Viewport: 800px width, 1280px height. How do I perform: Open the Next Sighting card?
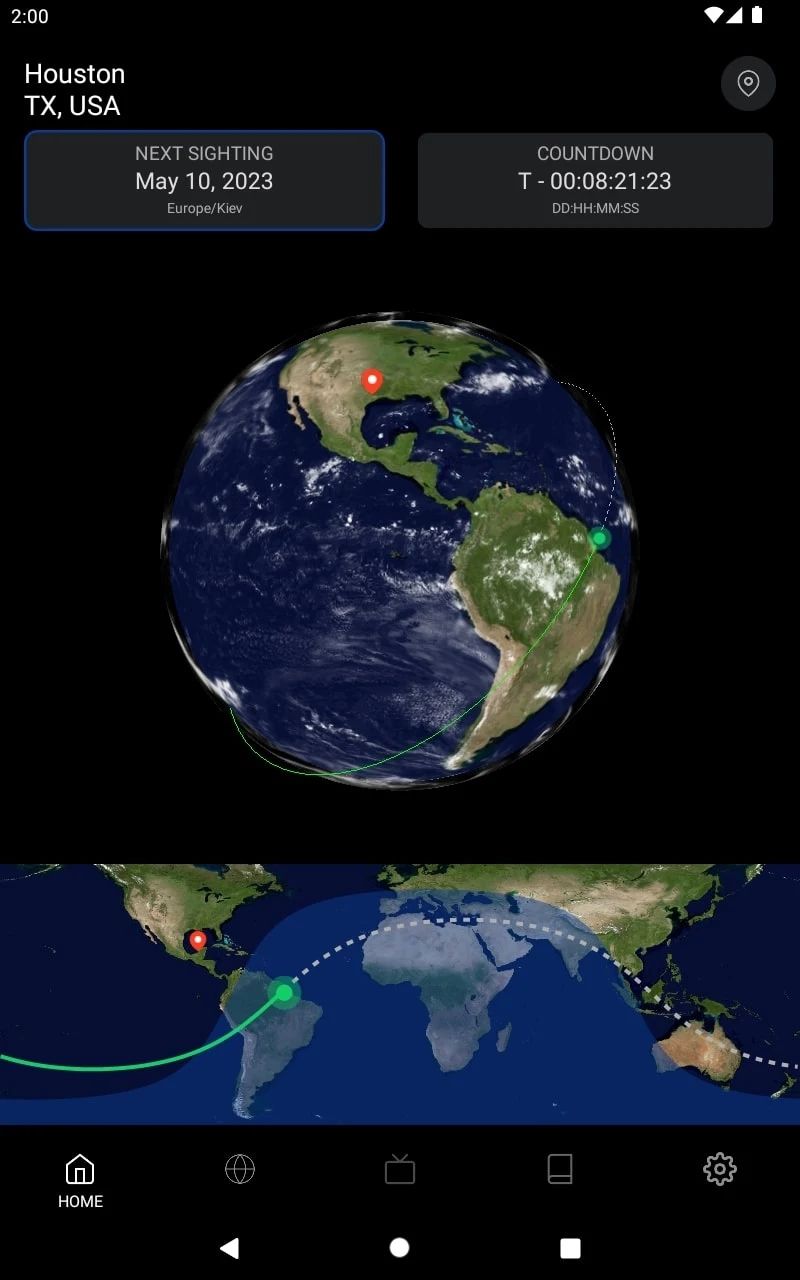click(204, 180)
